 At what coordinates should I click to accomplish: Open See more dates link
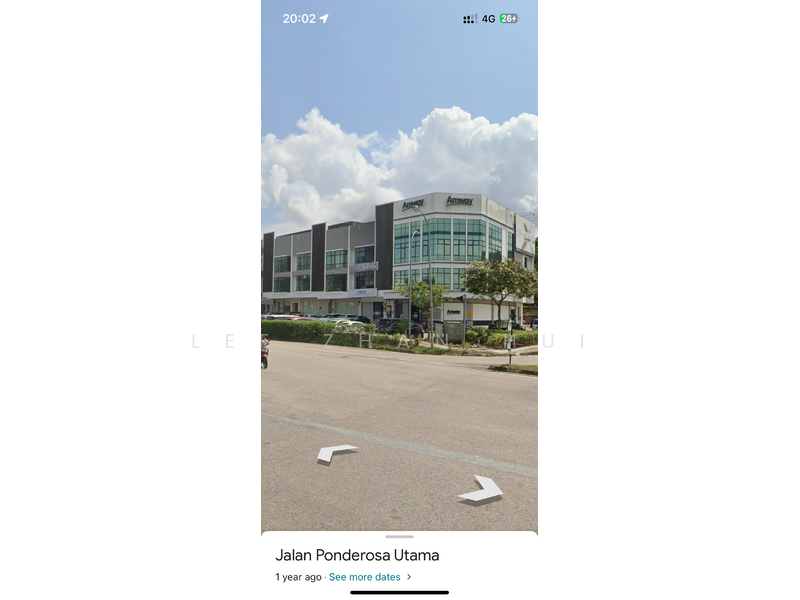click(365, 577)
